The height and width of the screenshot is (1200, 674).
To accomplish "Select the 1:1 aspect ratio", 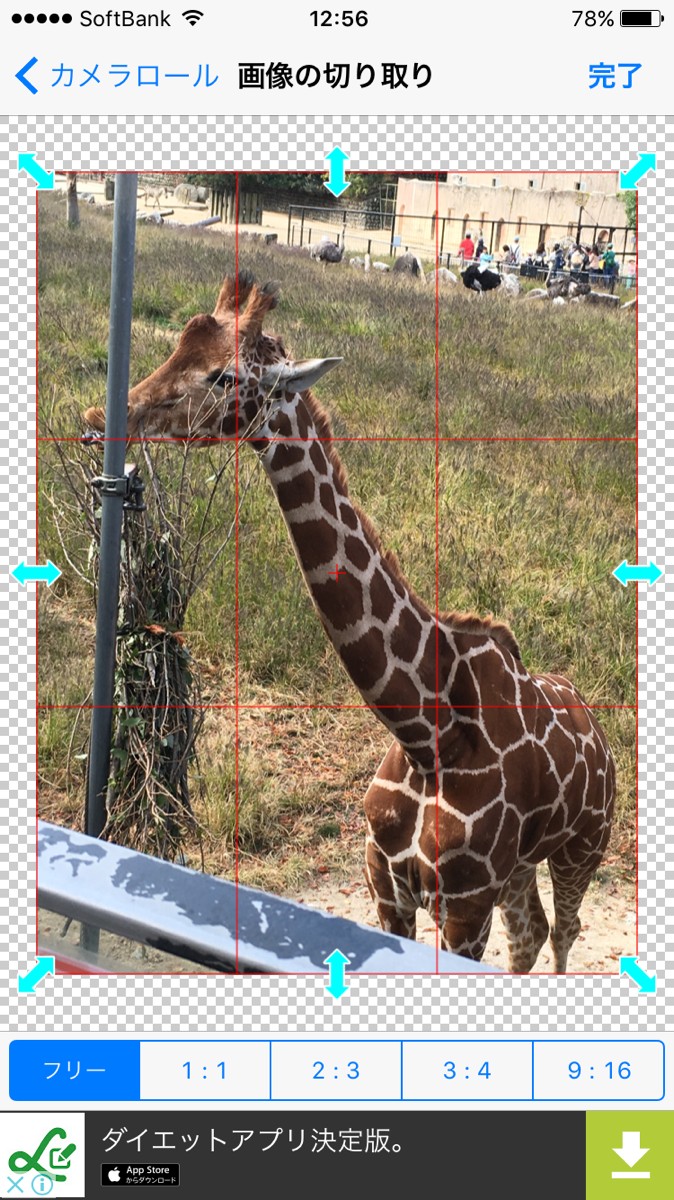I will [x=205, y=1071].
